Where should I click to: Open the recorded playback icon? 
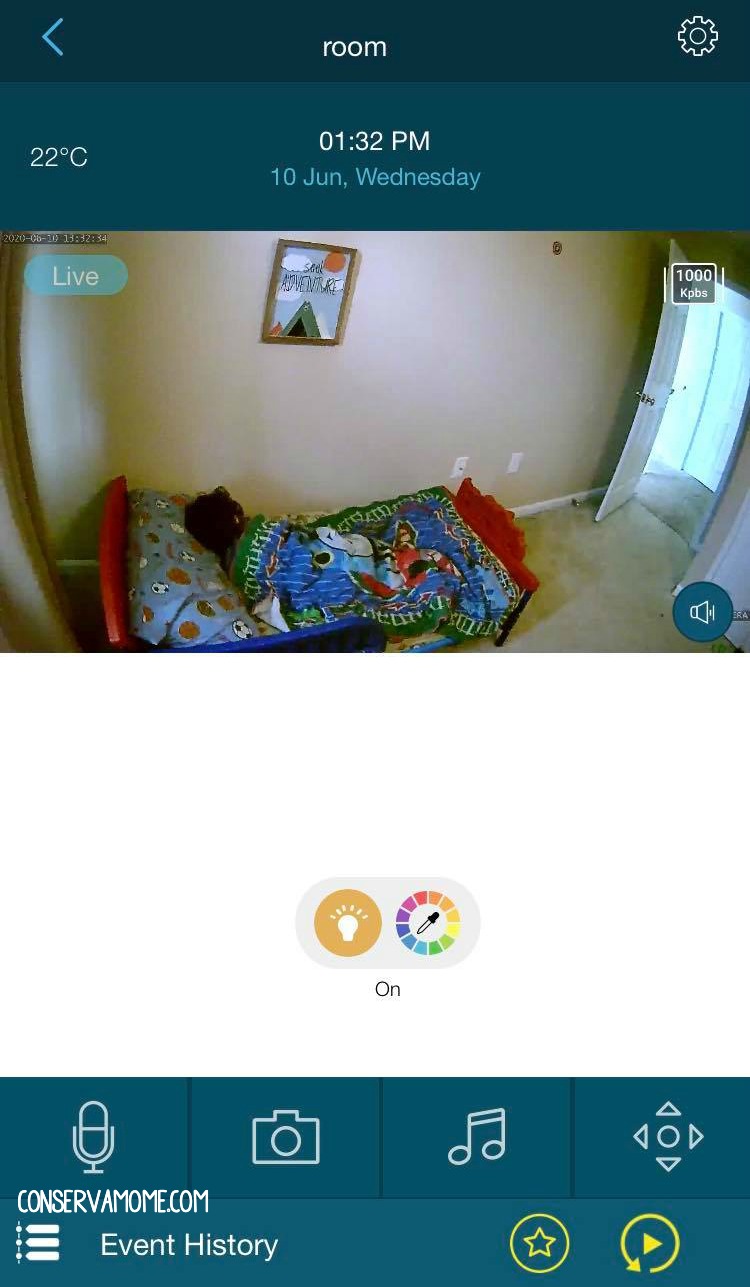(650, 1243)
